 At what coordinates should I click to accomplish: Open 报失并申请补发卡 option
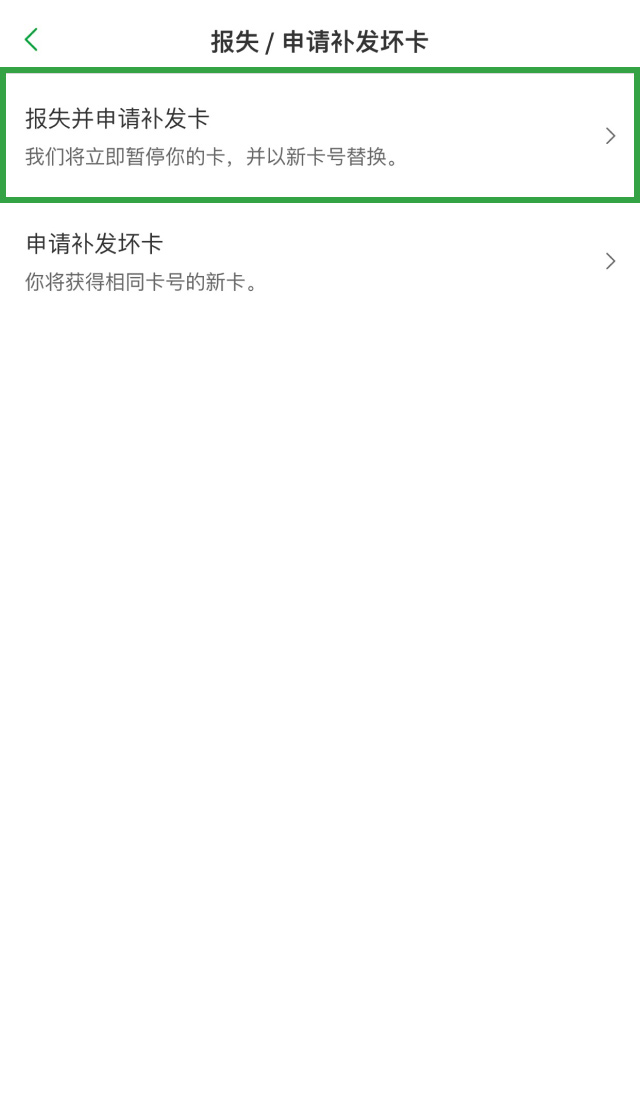pyautogui.click(x=320, y=136)
